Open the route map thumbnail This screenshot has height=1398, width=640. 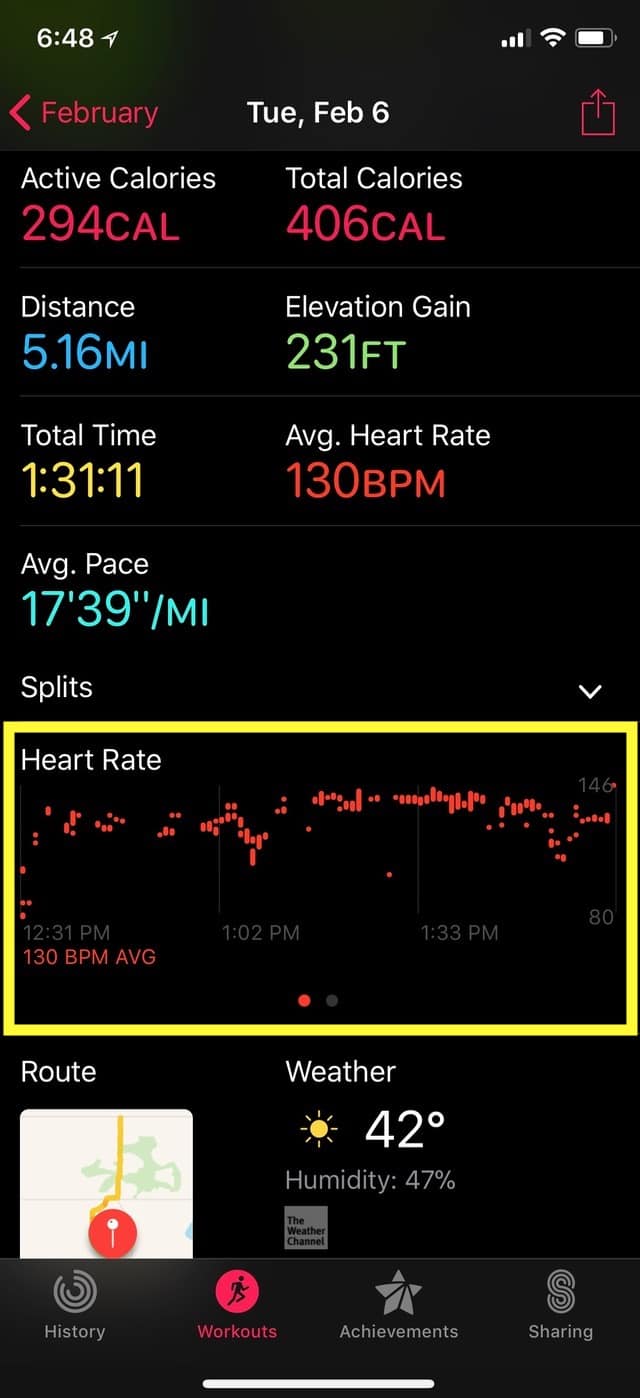[106, 1182]
